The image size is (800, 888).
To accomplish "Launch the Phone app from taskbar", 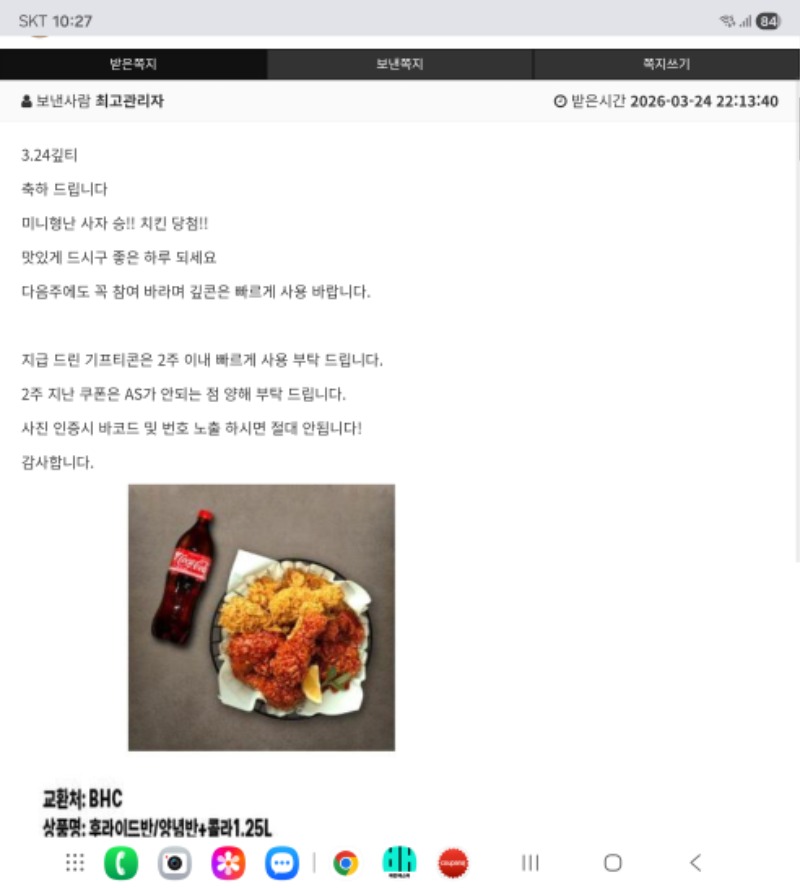I will point(121,862).
